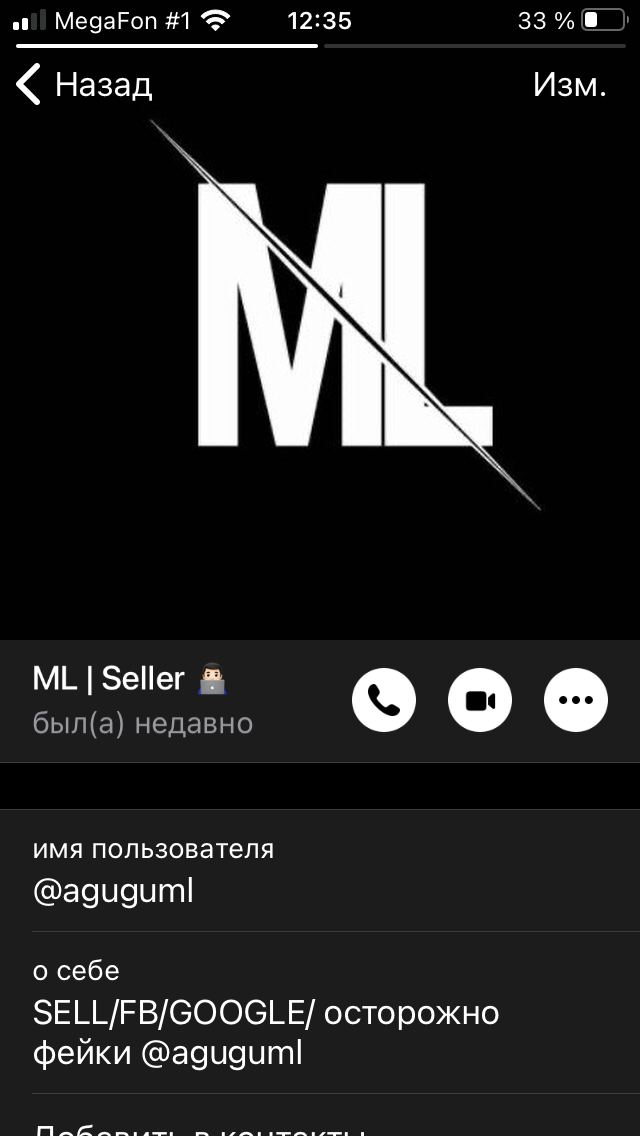Open the three-dot more options button
The height and width of the screenshot is (1136, 640).
click(575, 700)
